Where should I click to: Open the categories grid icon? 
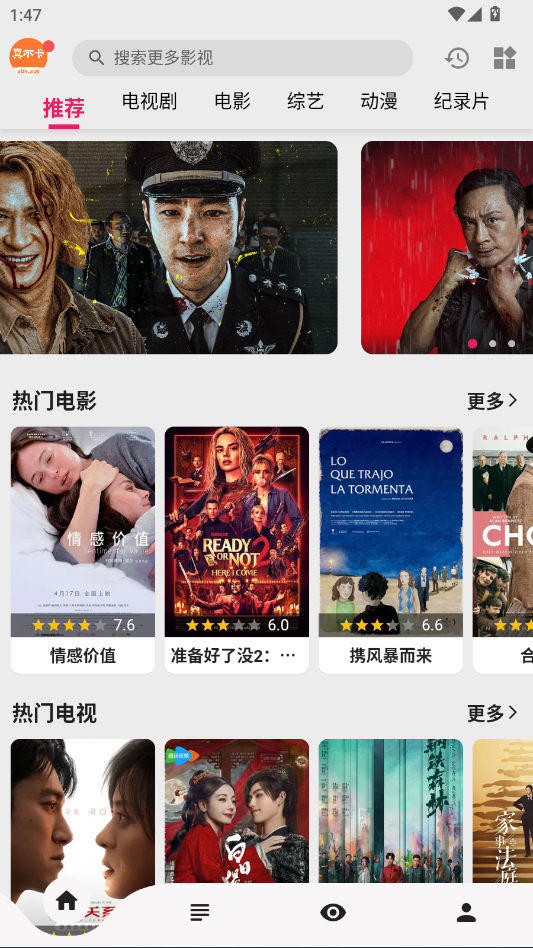505,58
